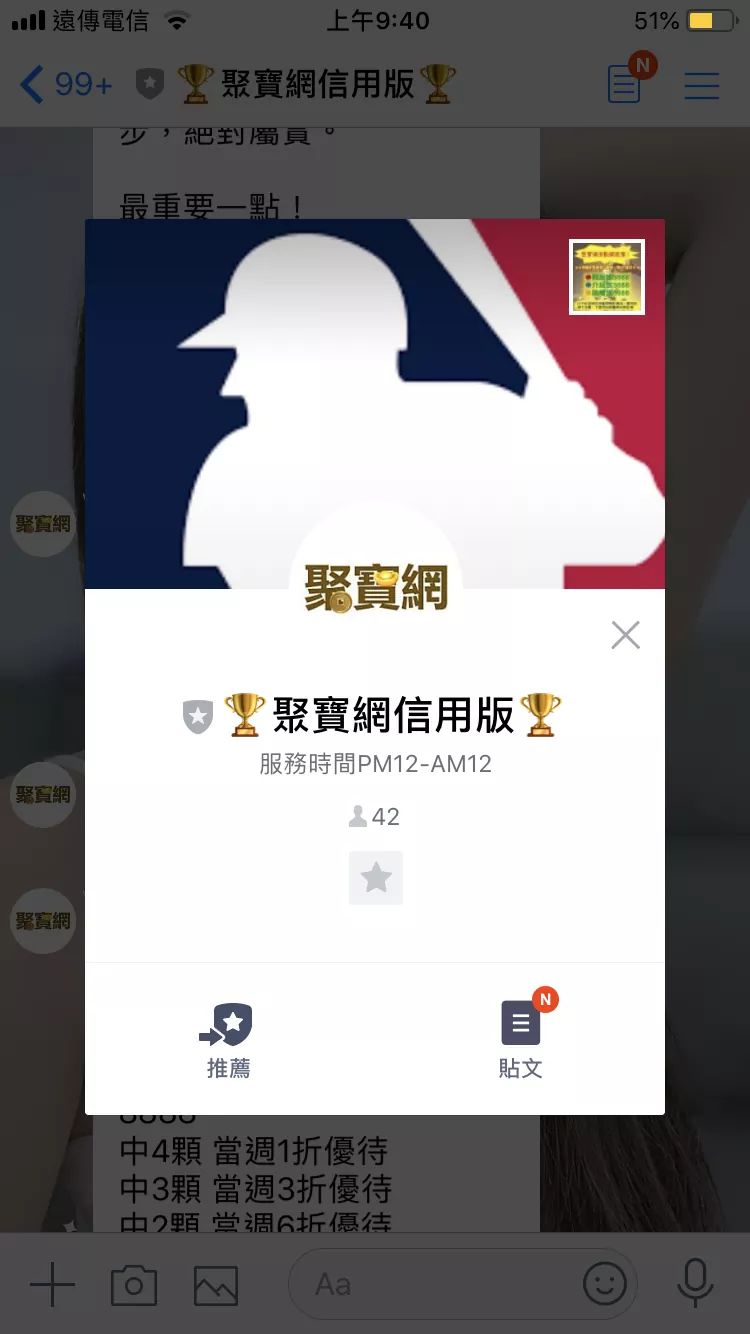Open the camera from chat bar

click(x=133, y=1283)
